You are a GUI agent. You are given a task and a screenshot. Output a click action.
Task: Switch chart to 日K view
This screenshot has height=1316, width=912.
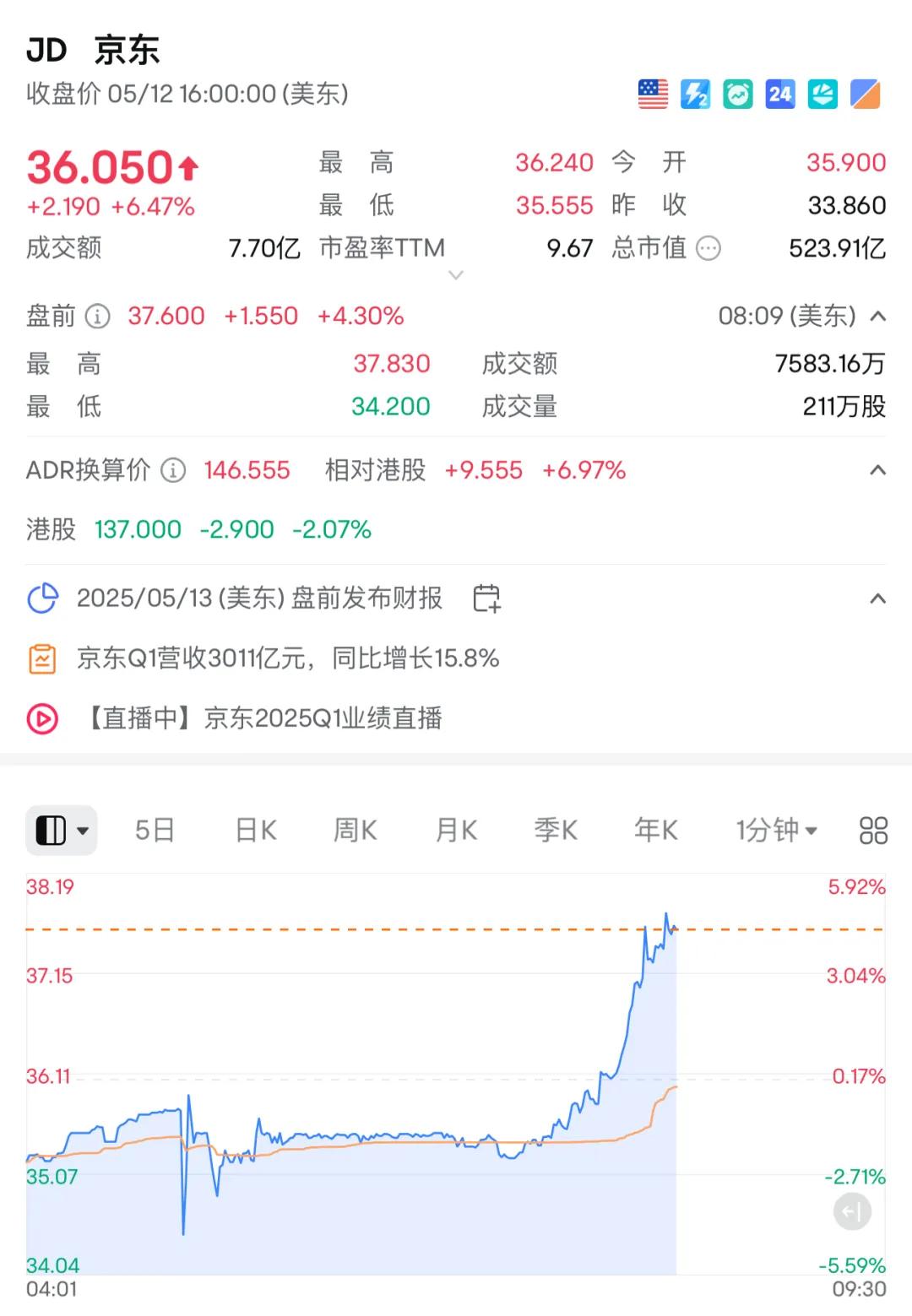click(255, 831)
